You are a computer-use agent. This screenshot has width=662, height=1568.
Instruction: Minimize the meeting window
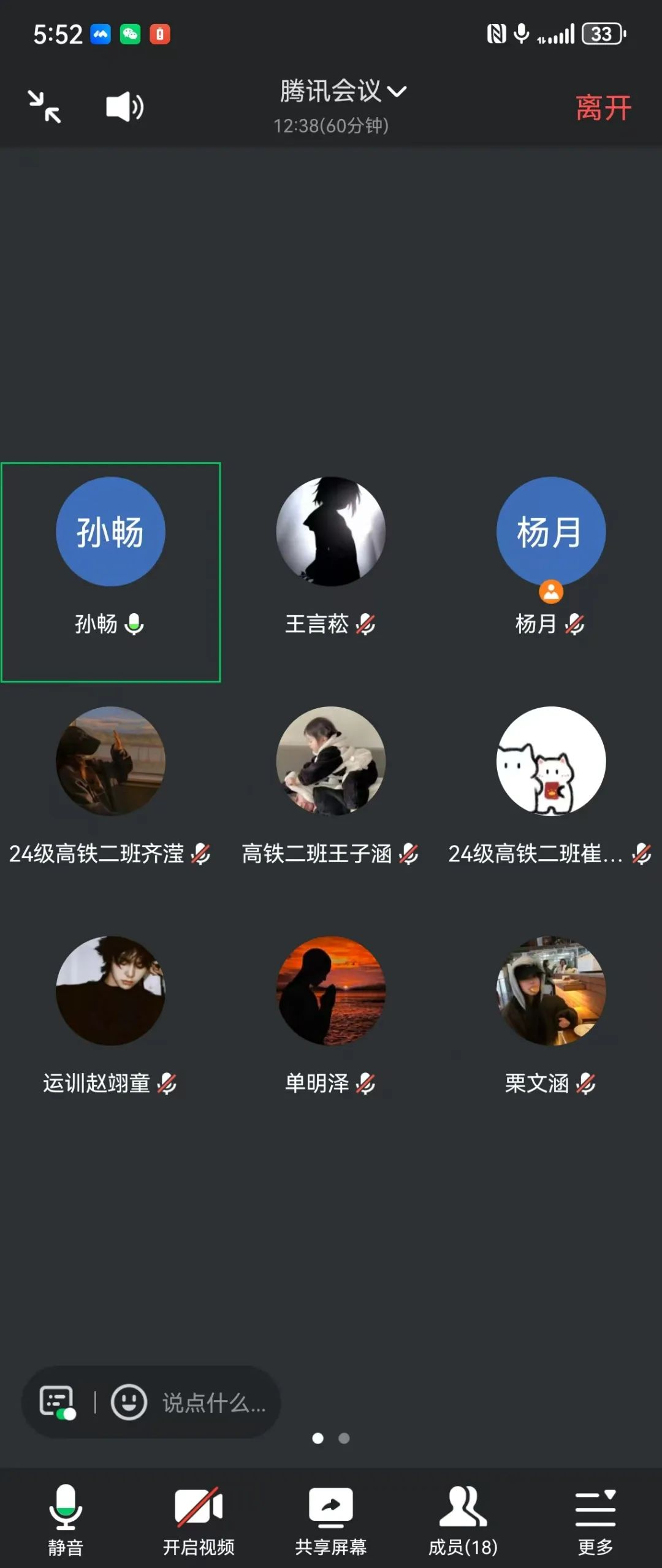tap(44, 107)
